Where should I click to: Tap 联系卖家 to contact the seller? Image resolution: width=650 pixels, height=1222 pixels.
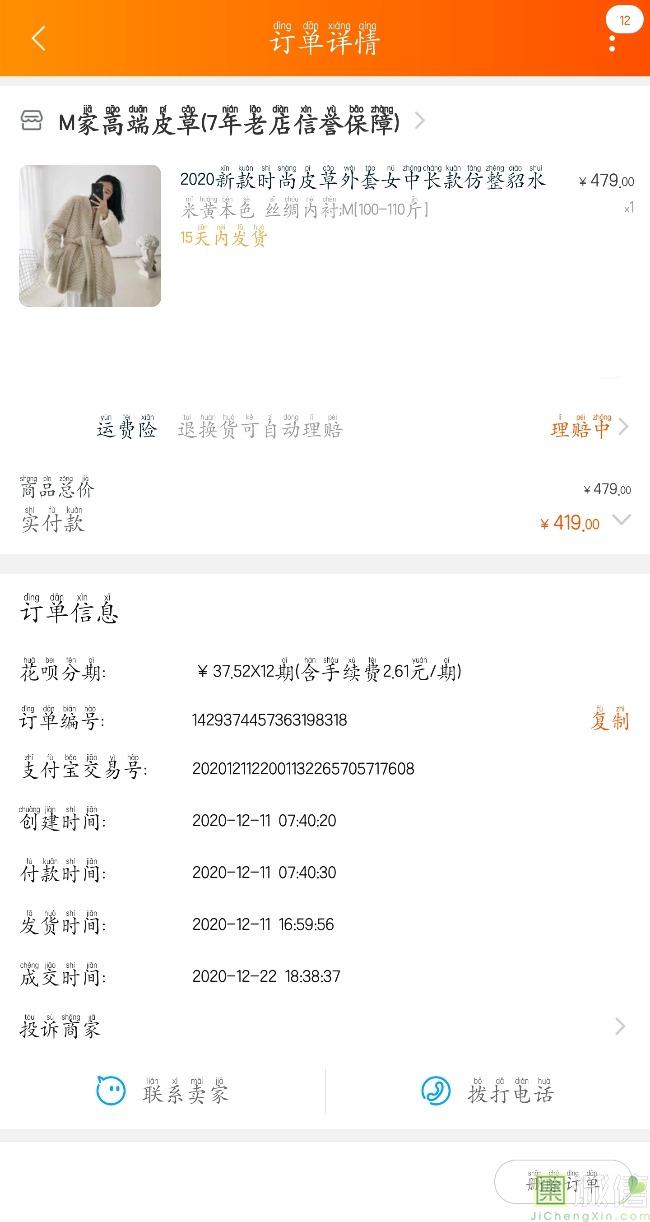(x=163, y=1091)
